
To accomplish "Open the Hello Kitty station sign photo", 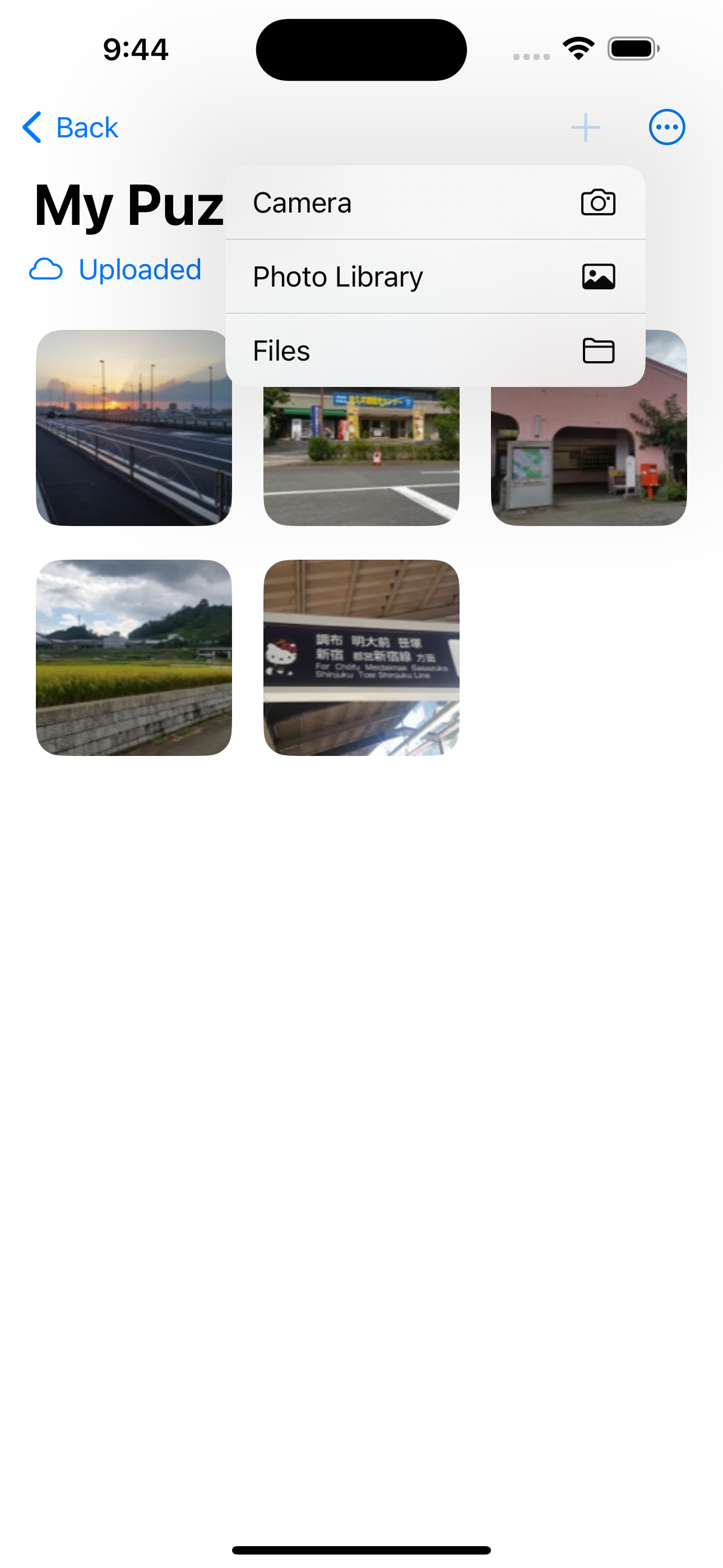I will point(361,657).
